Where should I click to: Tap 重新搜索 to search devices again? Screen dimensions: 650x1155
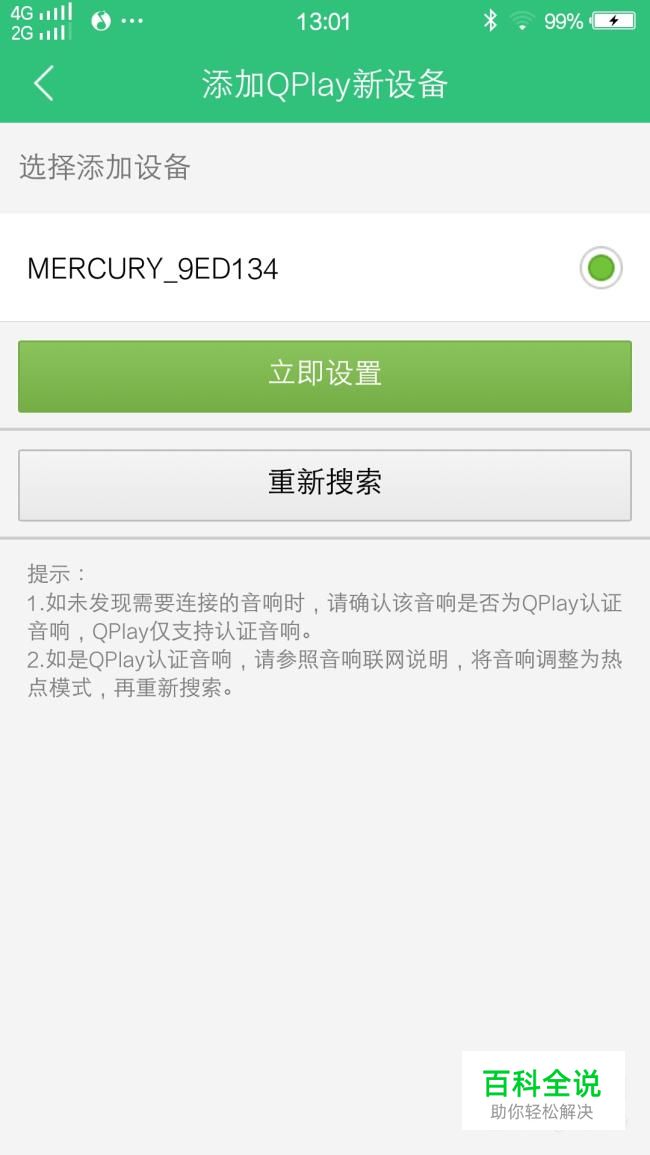325,485
